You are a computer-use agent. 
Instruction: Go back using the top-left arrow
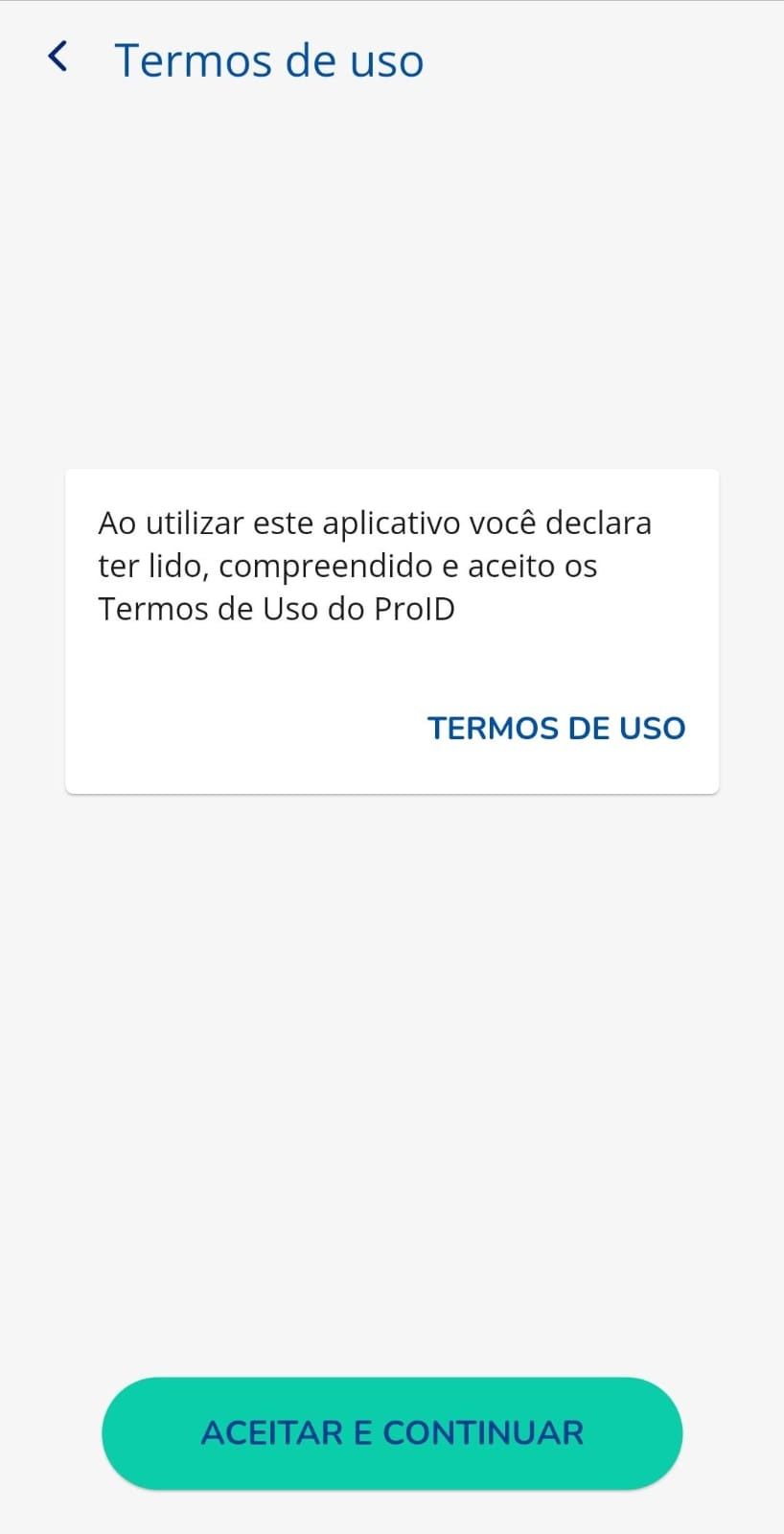coord(58,58)
